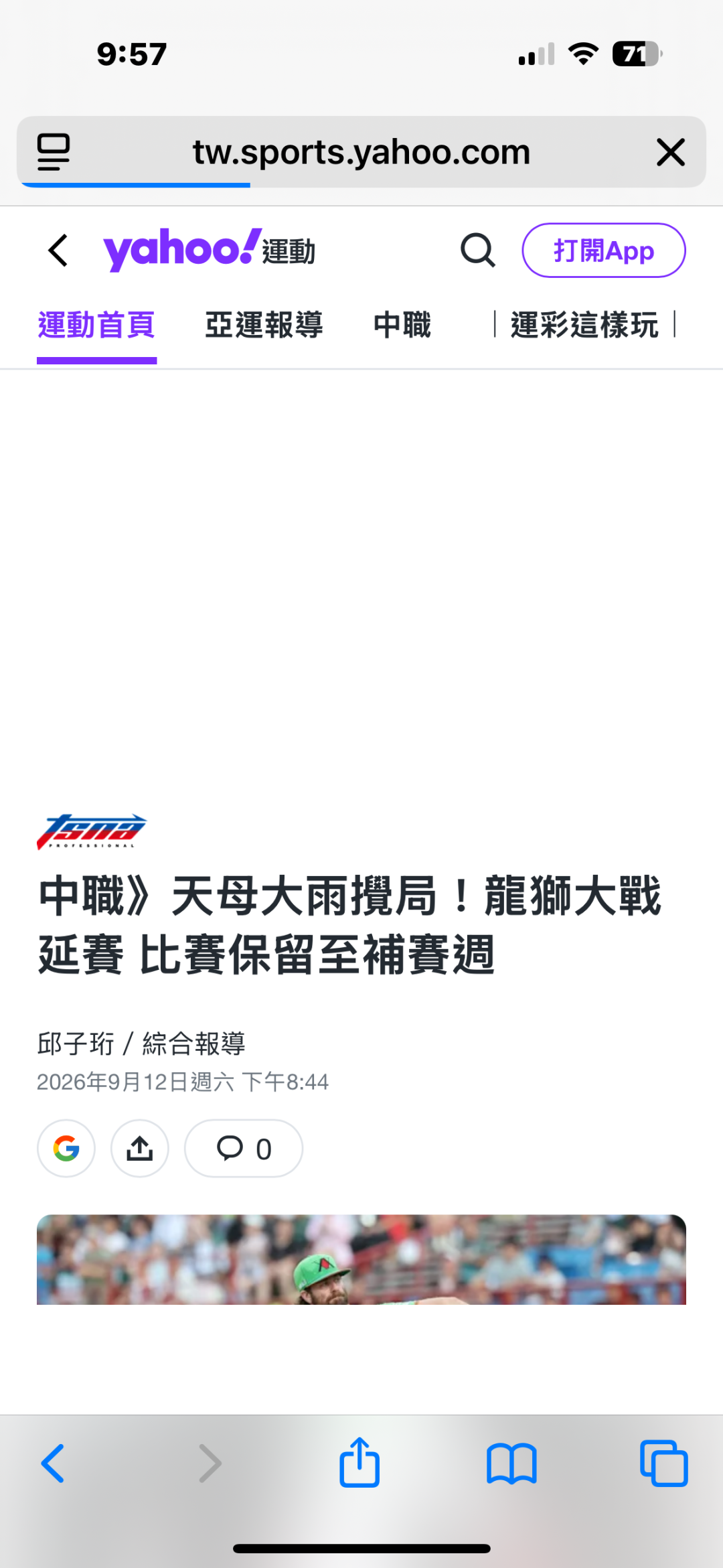Share the article with the upload icon

coord(140,1148)
